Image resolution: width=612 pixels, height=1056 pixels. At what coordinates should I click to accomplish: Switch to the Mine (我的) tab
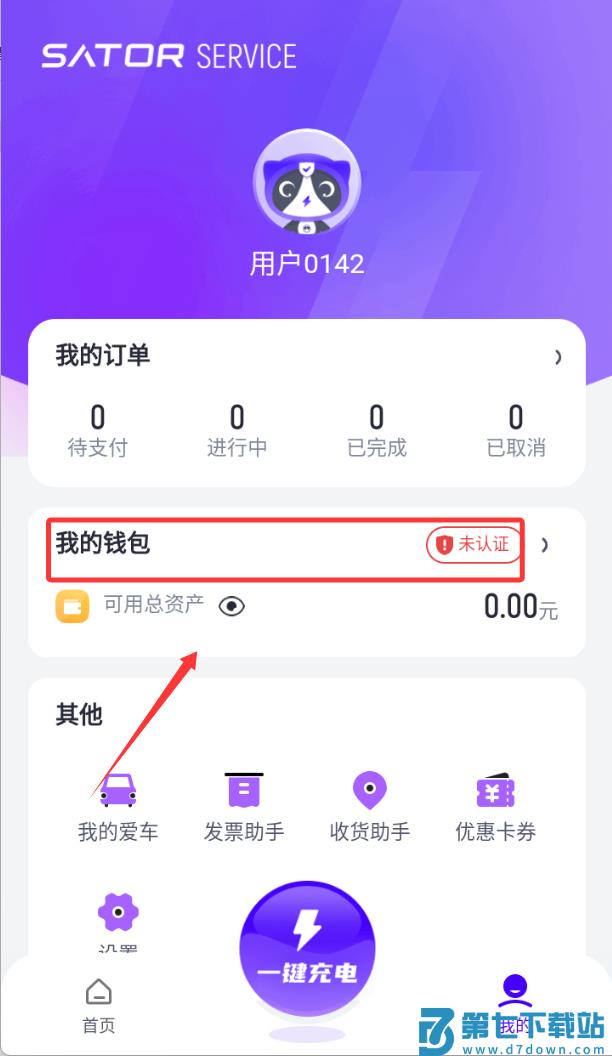(x=514, y=1000)
